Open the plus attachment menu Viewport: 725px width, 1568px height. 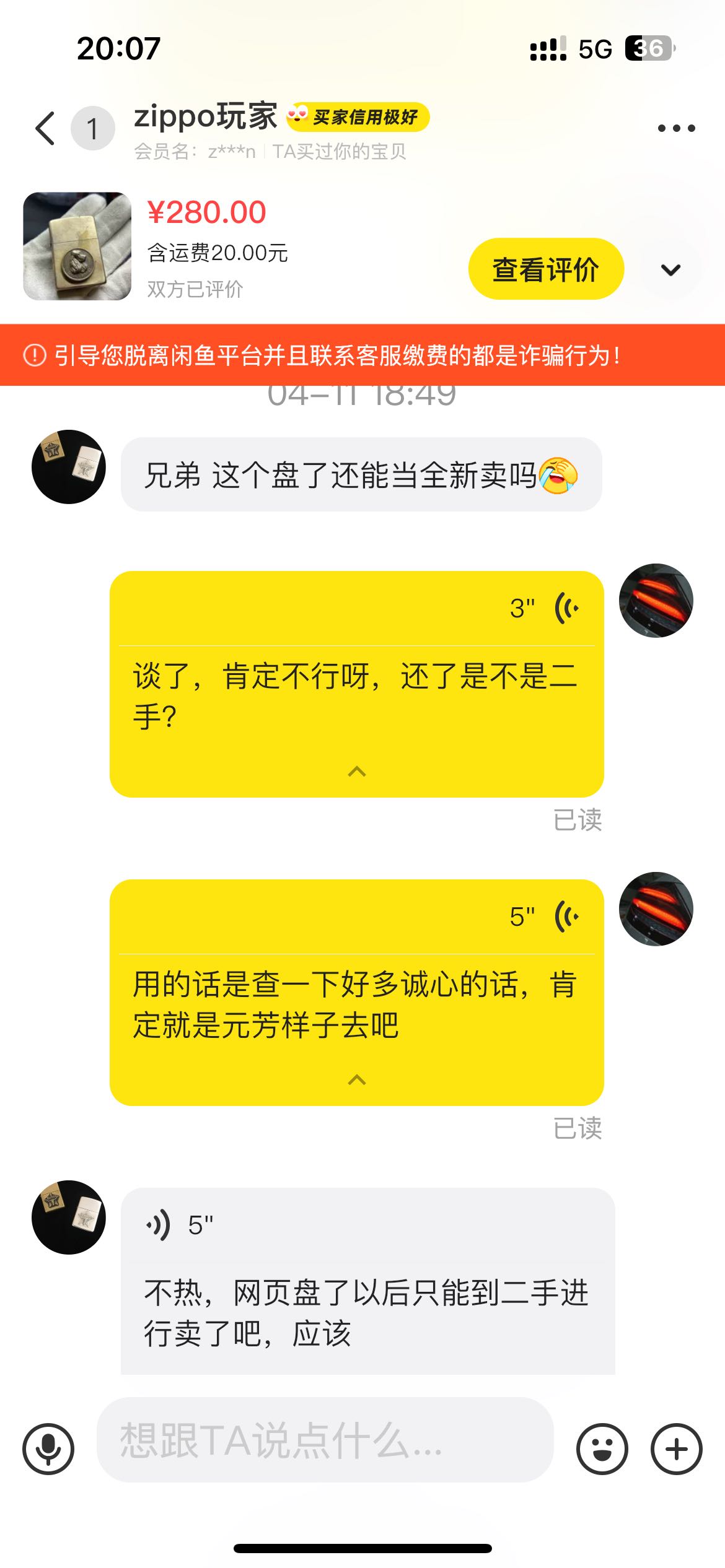coord(676,1449)
